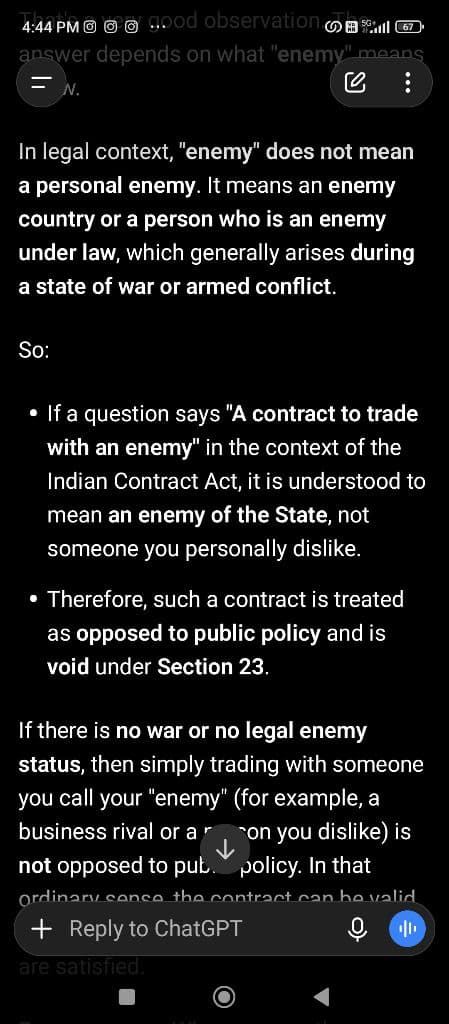
Task: Focus the Reply to ChatGPT field
Action: pos(196,929)
